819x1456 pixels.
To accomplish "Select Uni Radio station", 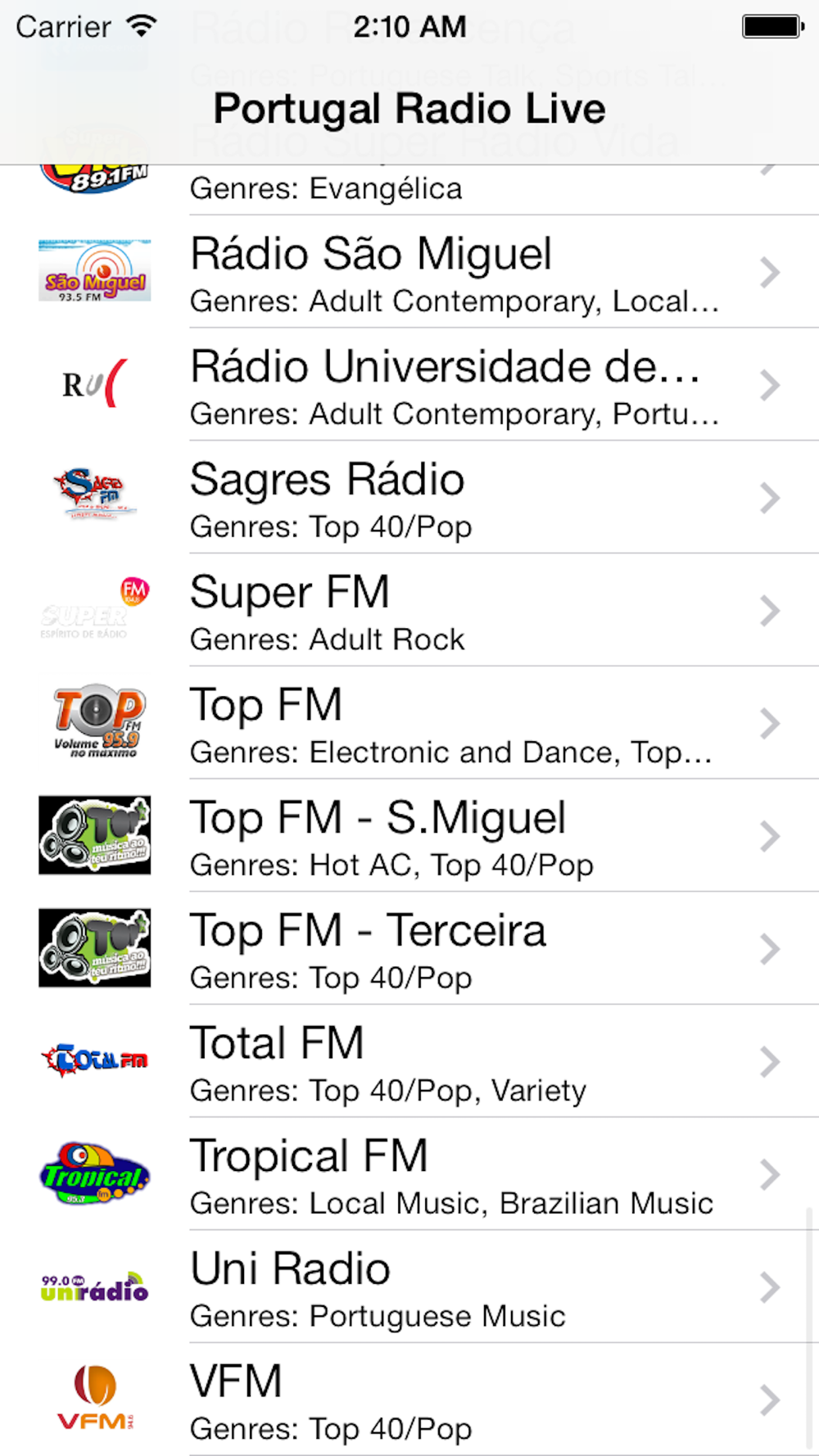I will click(409, 1287).
